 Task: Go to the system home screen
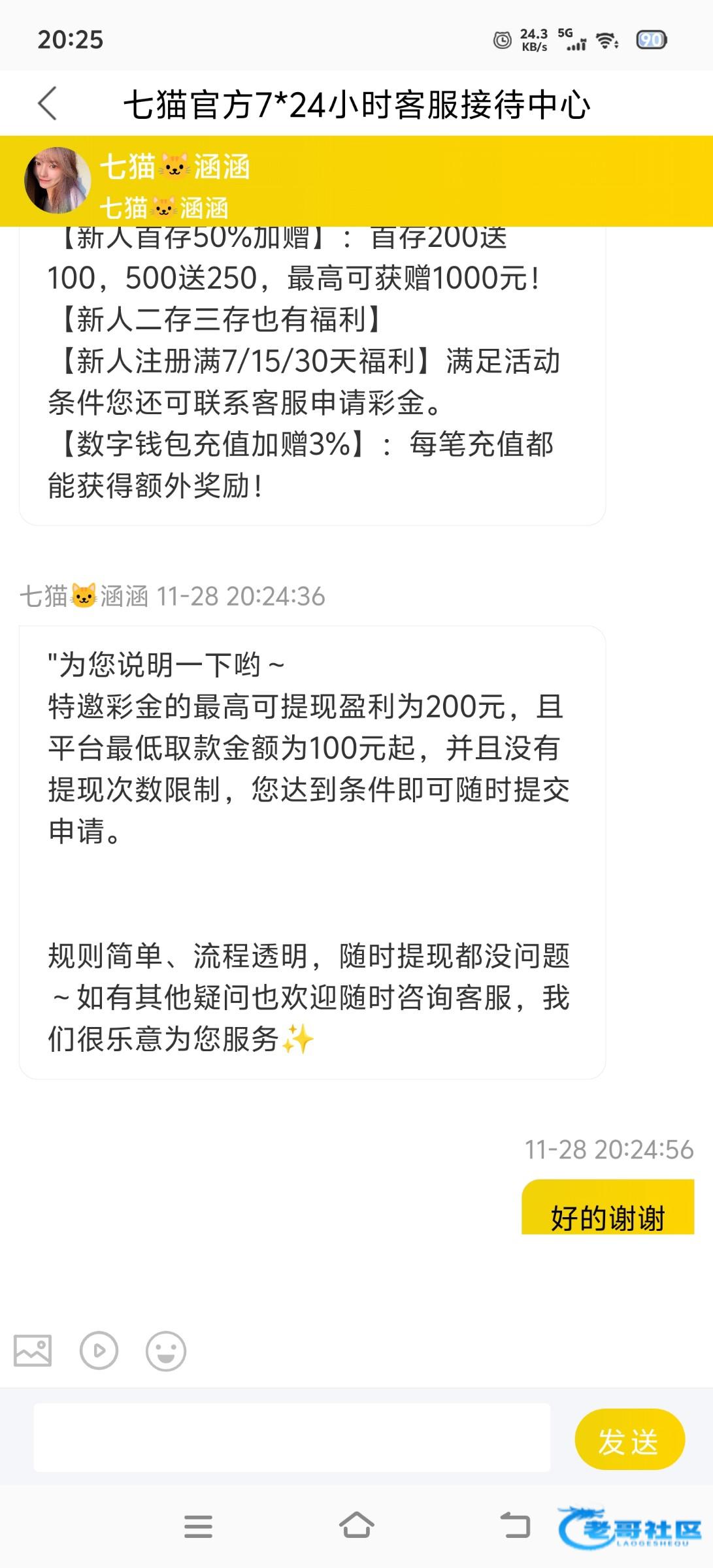(356, 1526)
